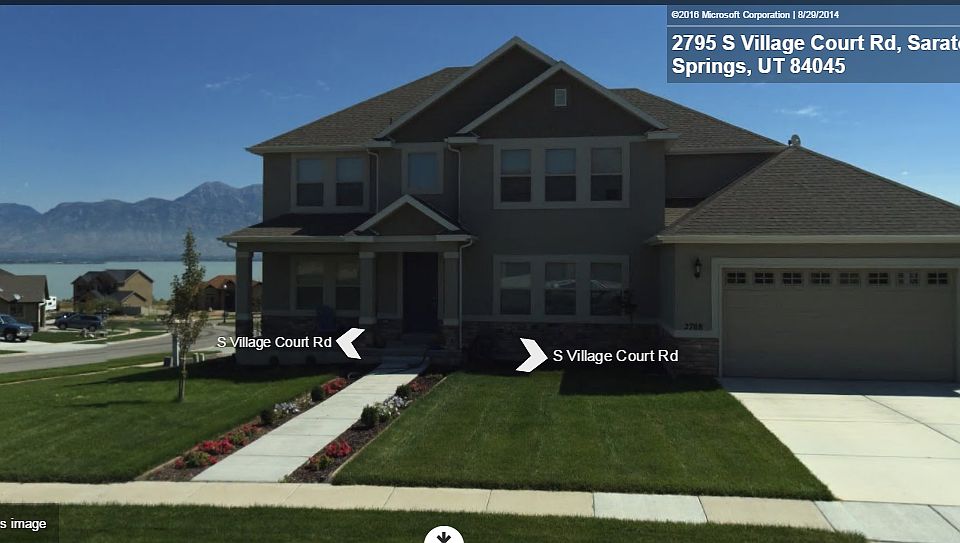This screenshot has height=543, width=960.
Task: Tap the down arrow circle button
Action: [443, 536]
